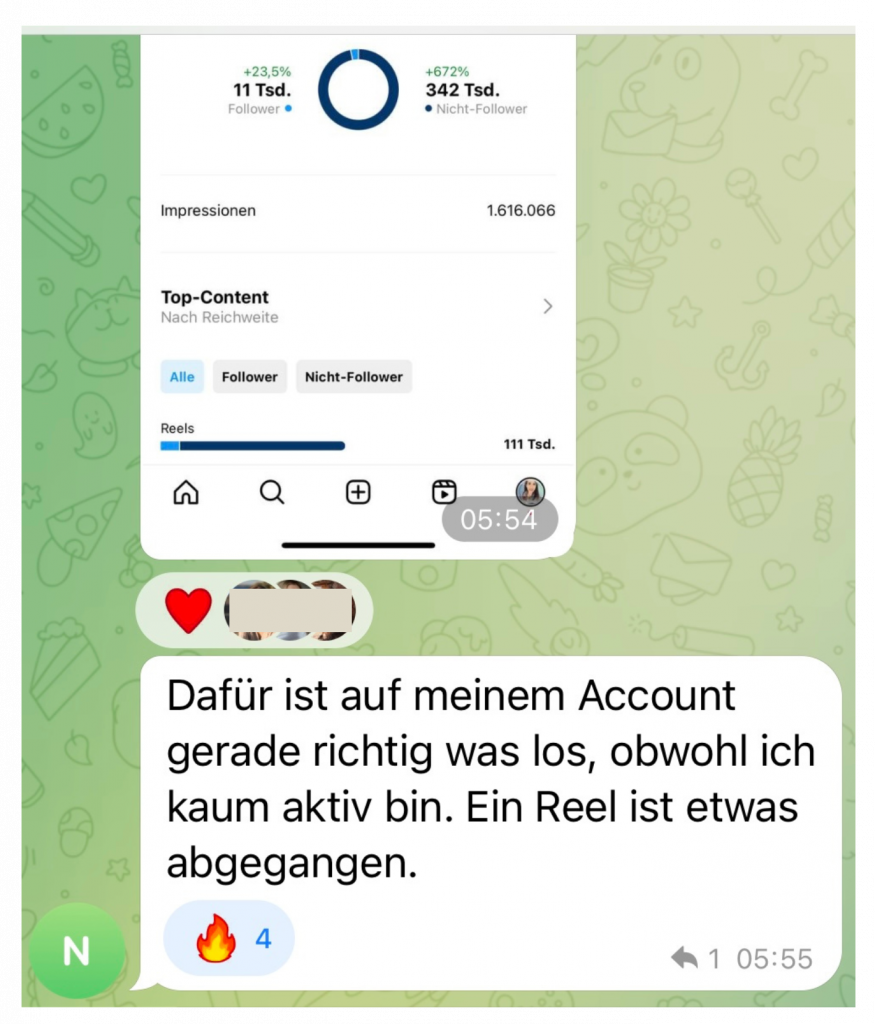Open the Instagram insights image message
The image size is (875, 1024).
[357, 290]
